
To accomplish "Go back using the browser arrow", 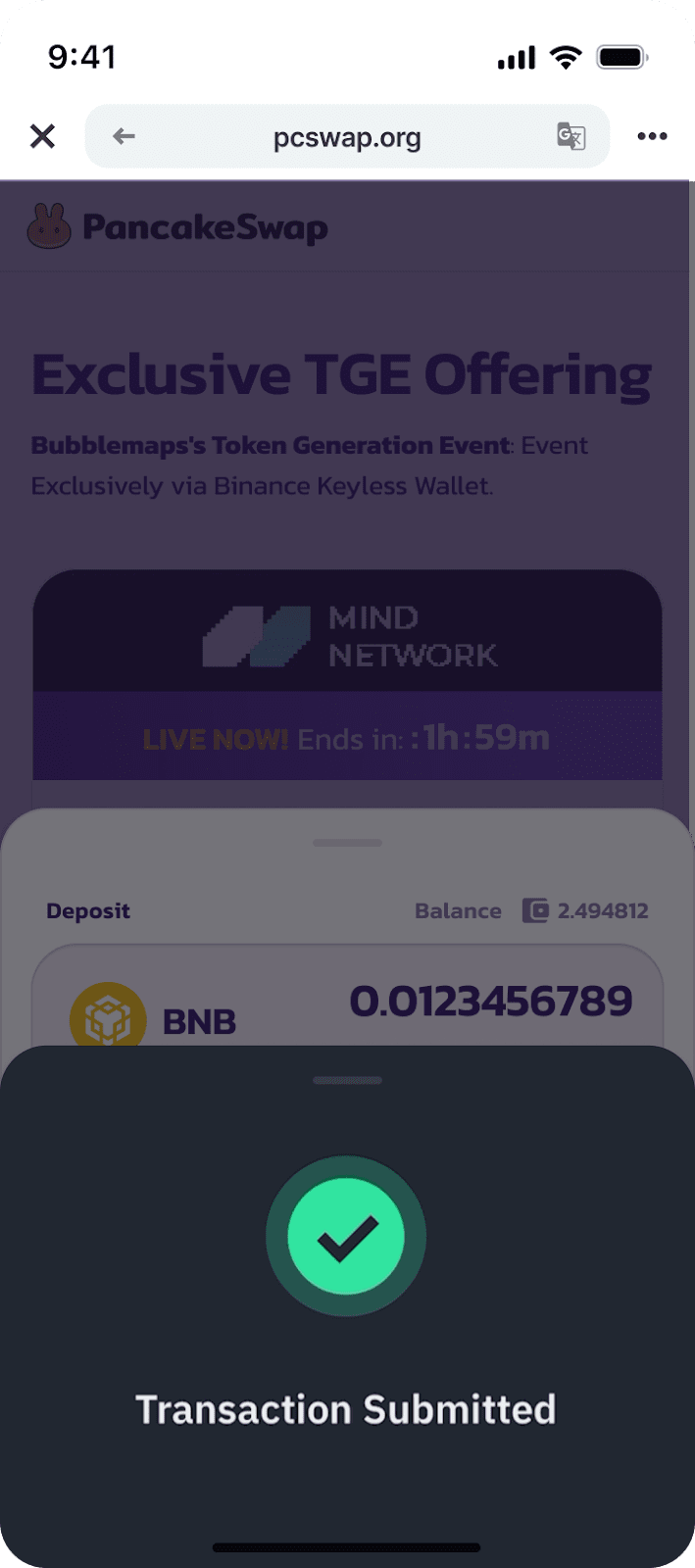I will (x=124, y=136).
